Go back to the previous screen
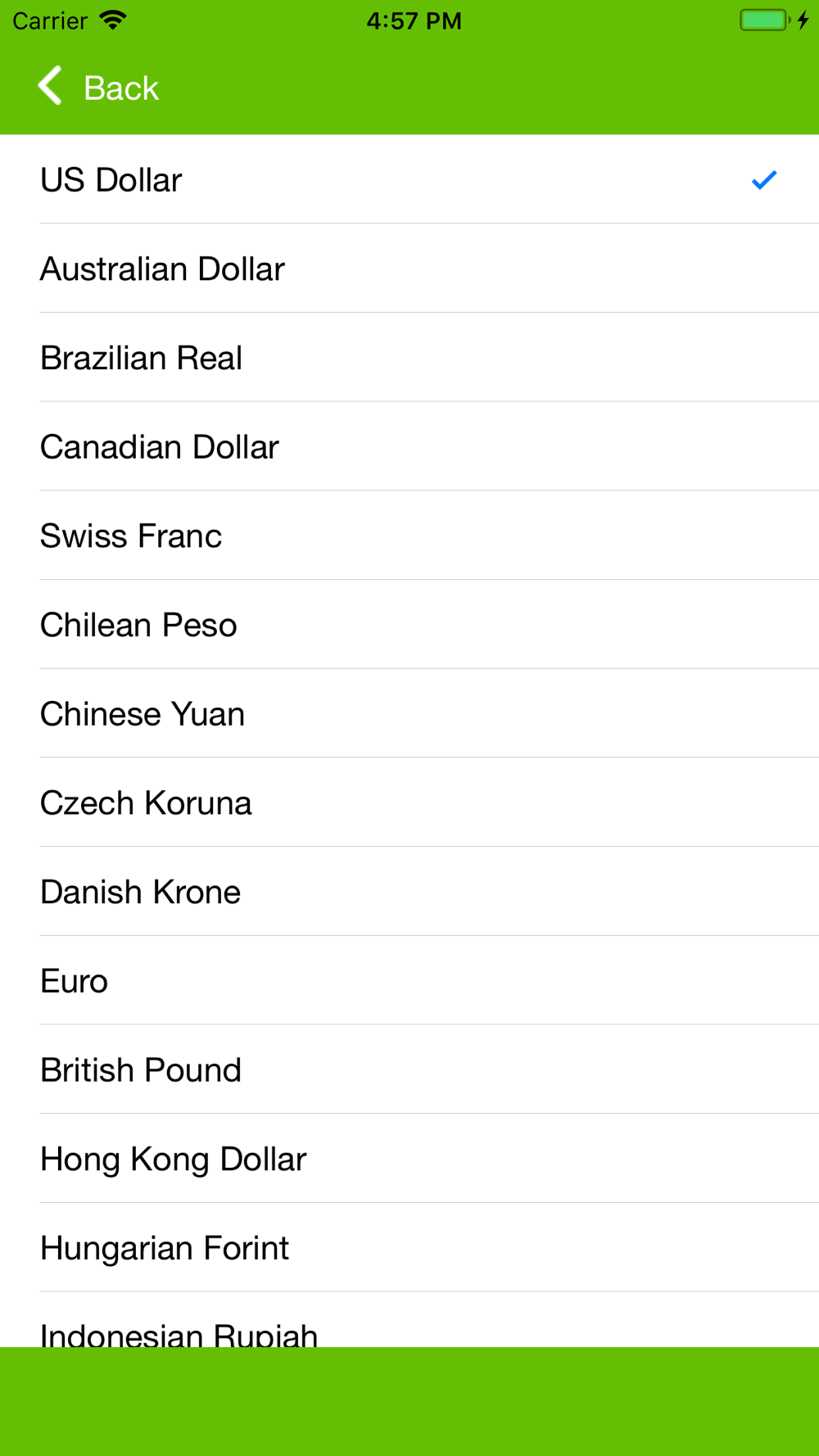 tap(98, 87)
